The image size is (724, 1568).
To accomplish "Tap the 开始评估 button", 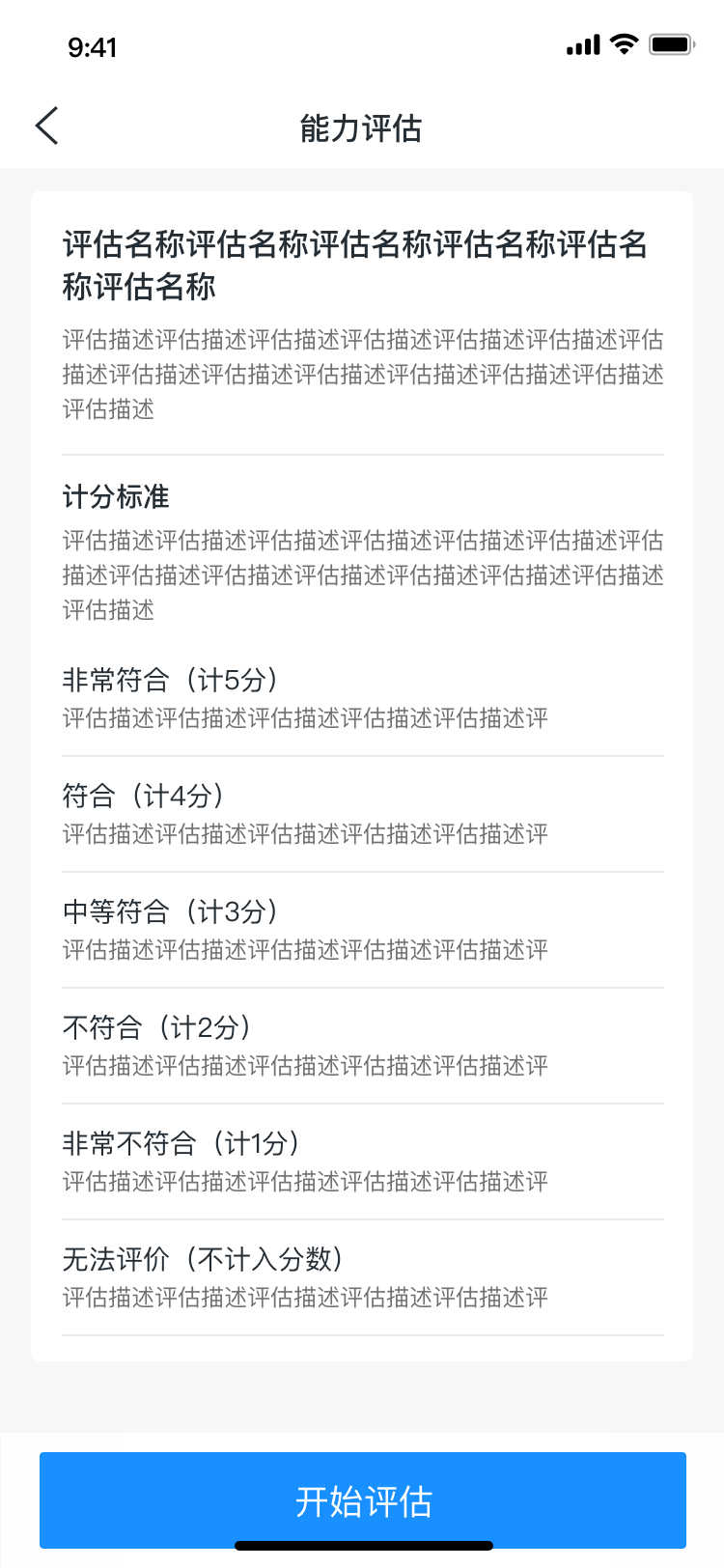I will pyautogui.click(x=363, y=1500).
